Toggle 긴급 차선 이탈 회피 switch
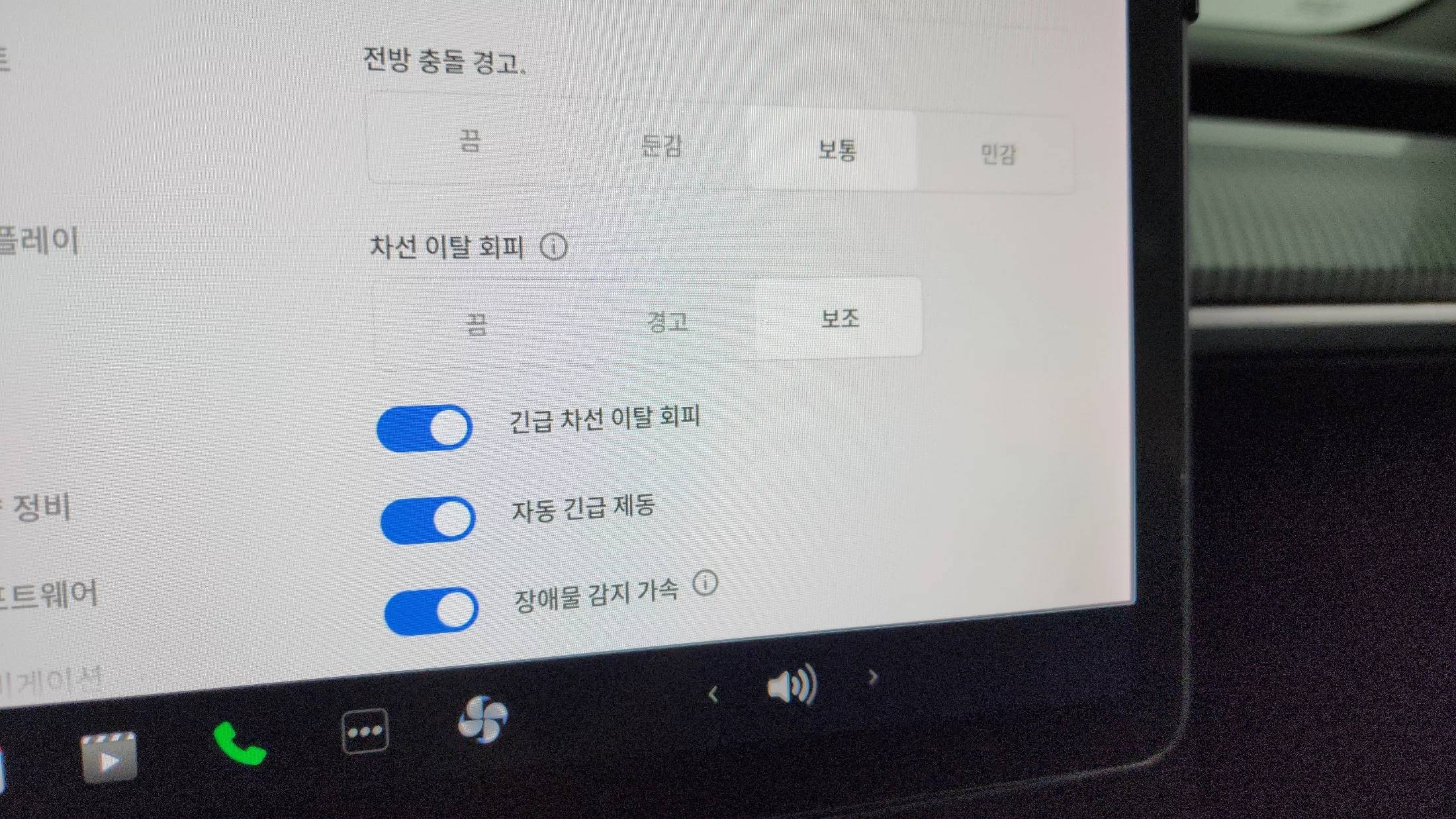The width and height of the screenshot is (1456, 819). [424, 428]
